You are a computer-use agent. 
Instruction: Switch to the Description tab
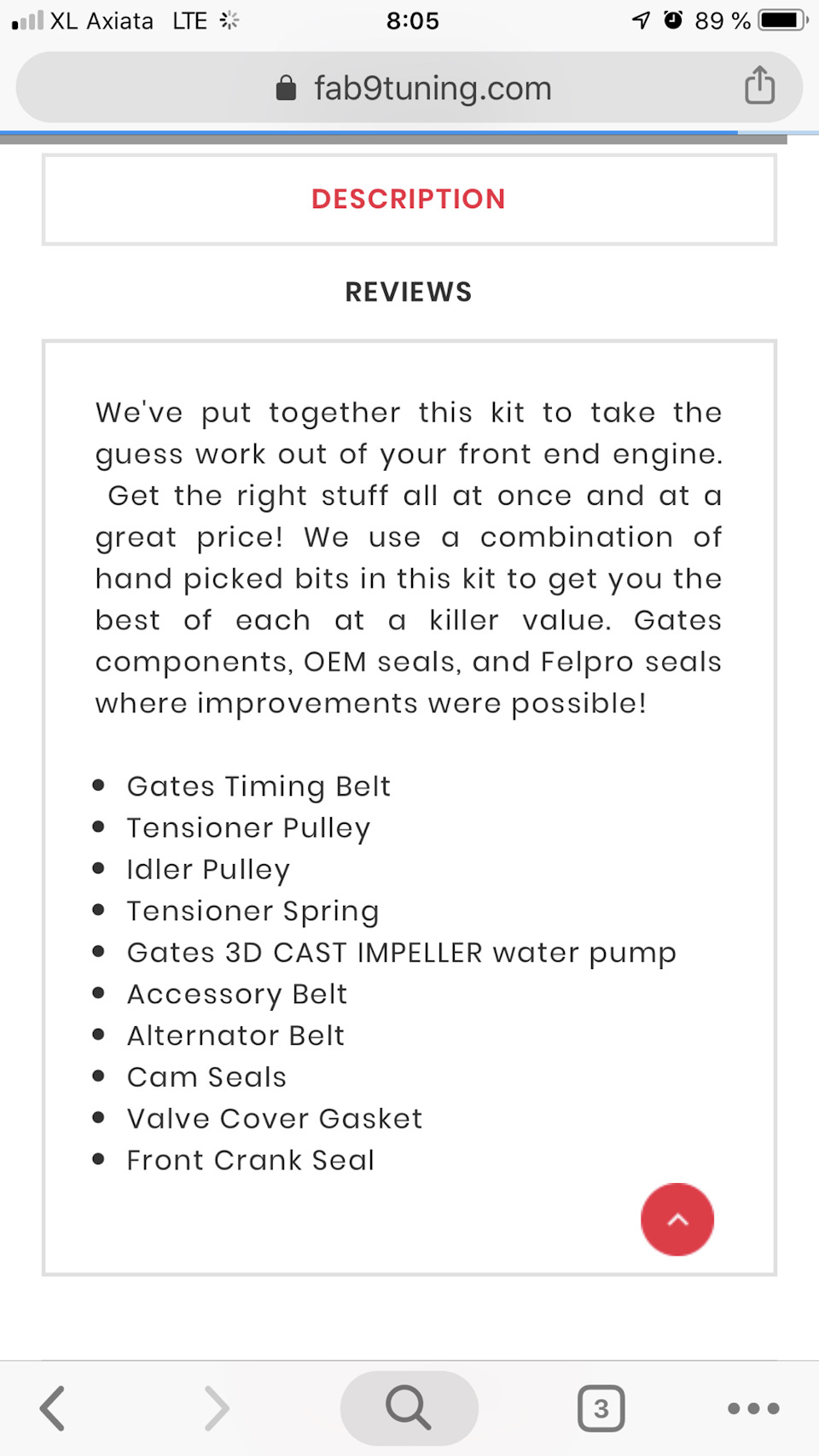(x=409, y=200)
